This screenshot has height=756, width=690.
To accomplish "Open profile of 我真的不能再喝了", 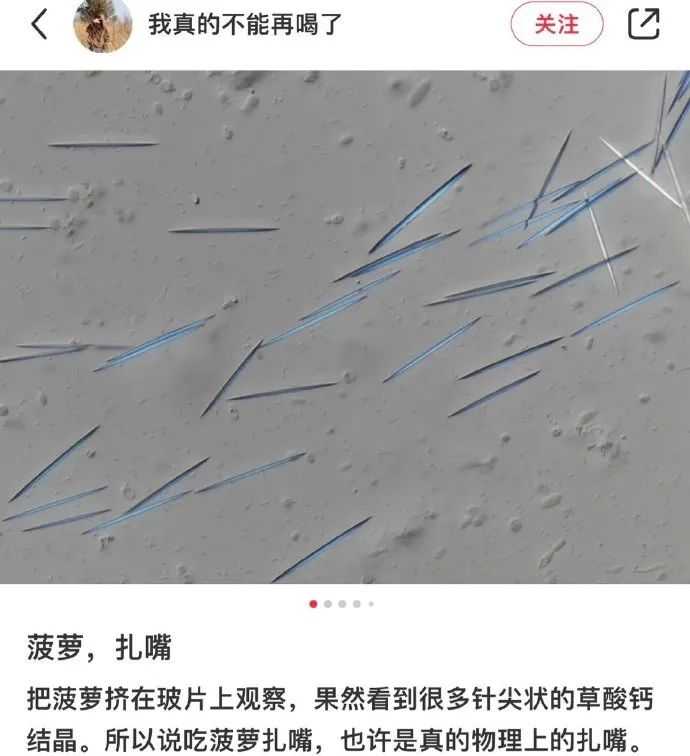I will pos(245,25).
